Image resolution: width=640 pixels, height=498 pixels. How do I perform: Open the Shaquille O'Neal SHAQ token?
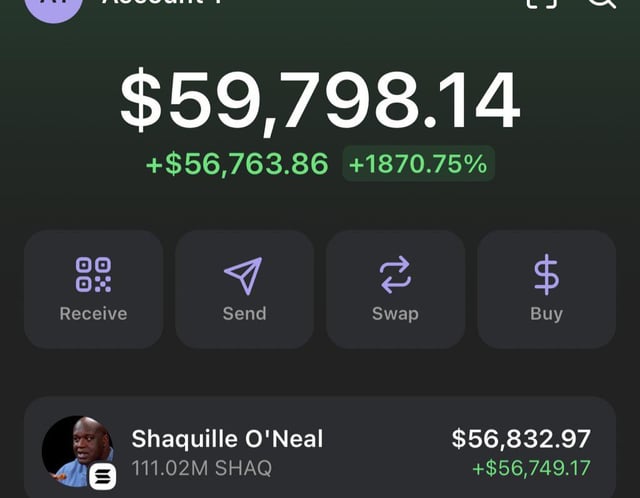320,452
